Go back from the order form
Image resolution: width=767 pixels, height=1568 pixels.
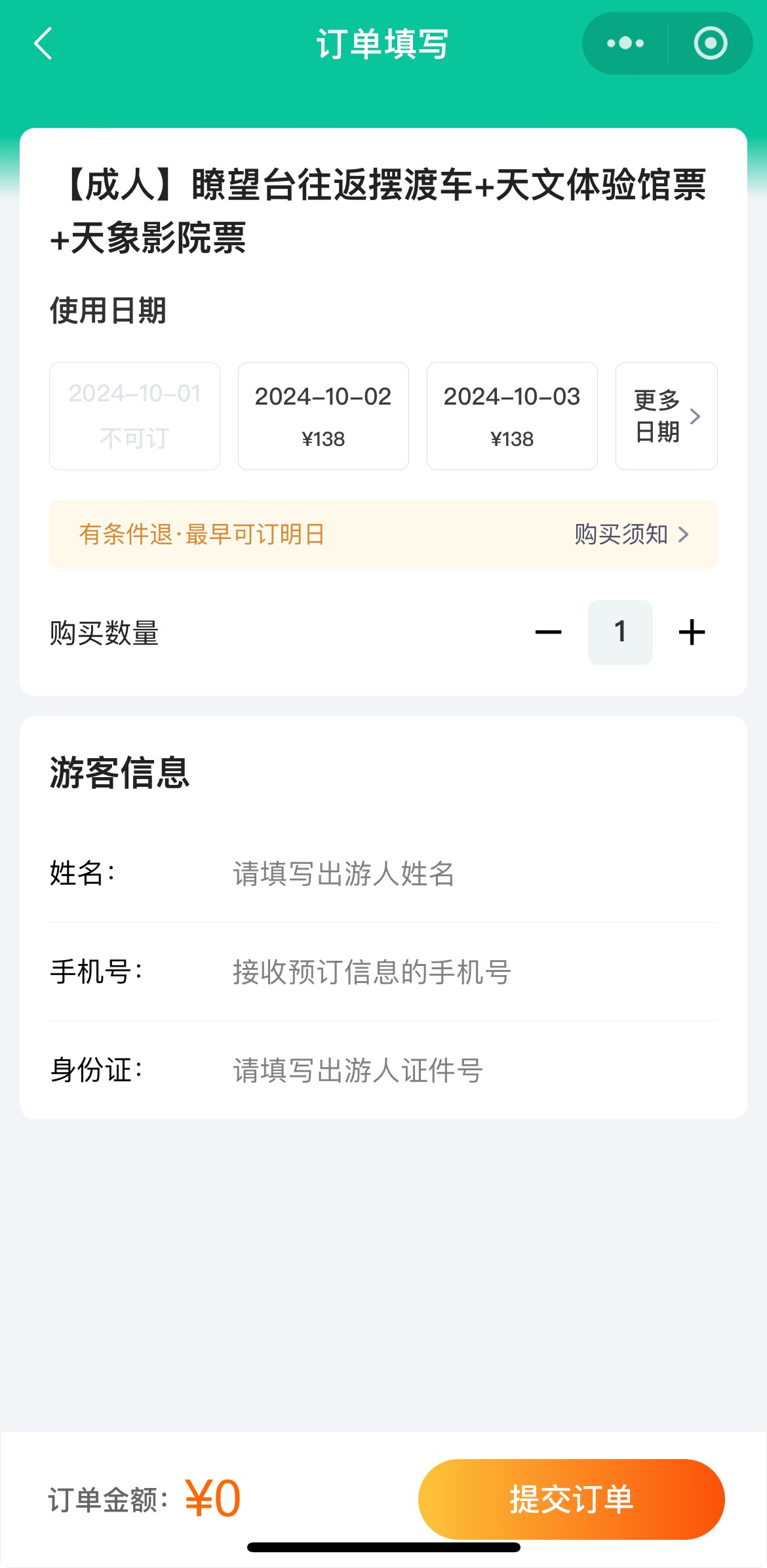43,44
